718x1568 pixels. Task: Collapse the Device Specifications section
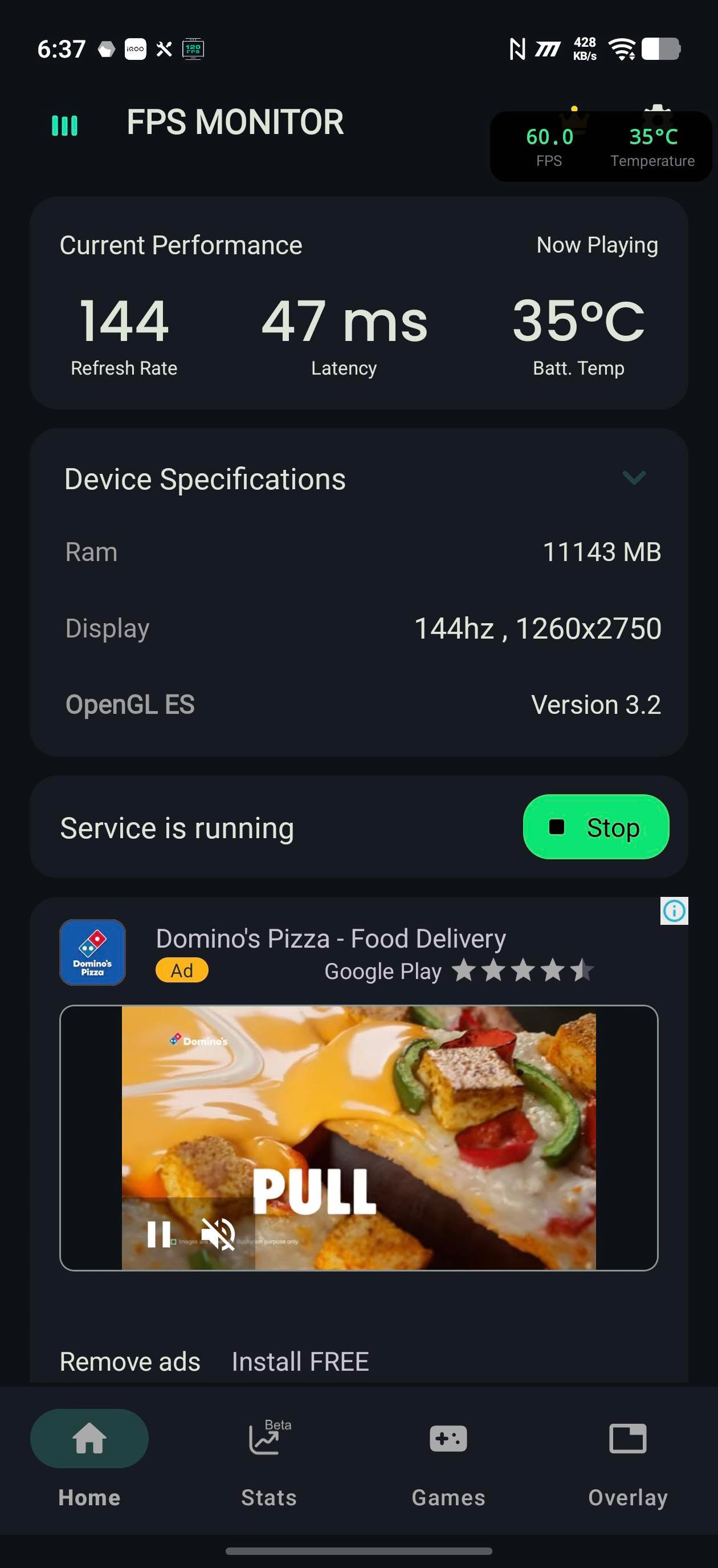tap(634, 478)
